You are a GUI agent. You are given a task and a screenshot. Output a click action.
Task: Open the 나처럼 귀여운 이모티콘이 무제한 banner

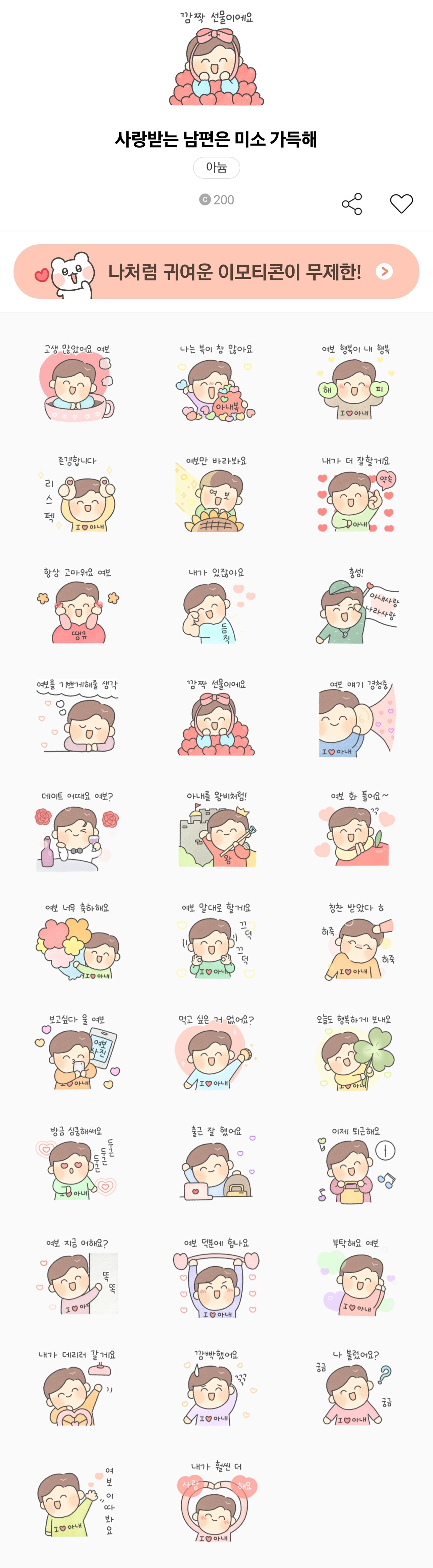click(x=216, y=271)
